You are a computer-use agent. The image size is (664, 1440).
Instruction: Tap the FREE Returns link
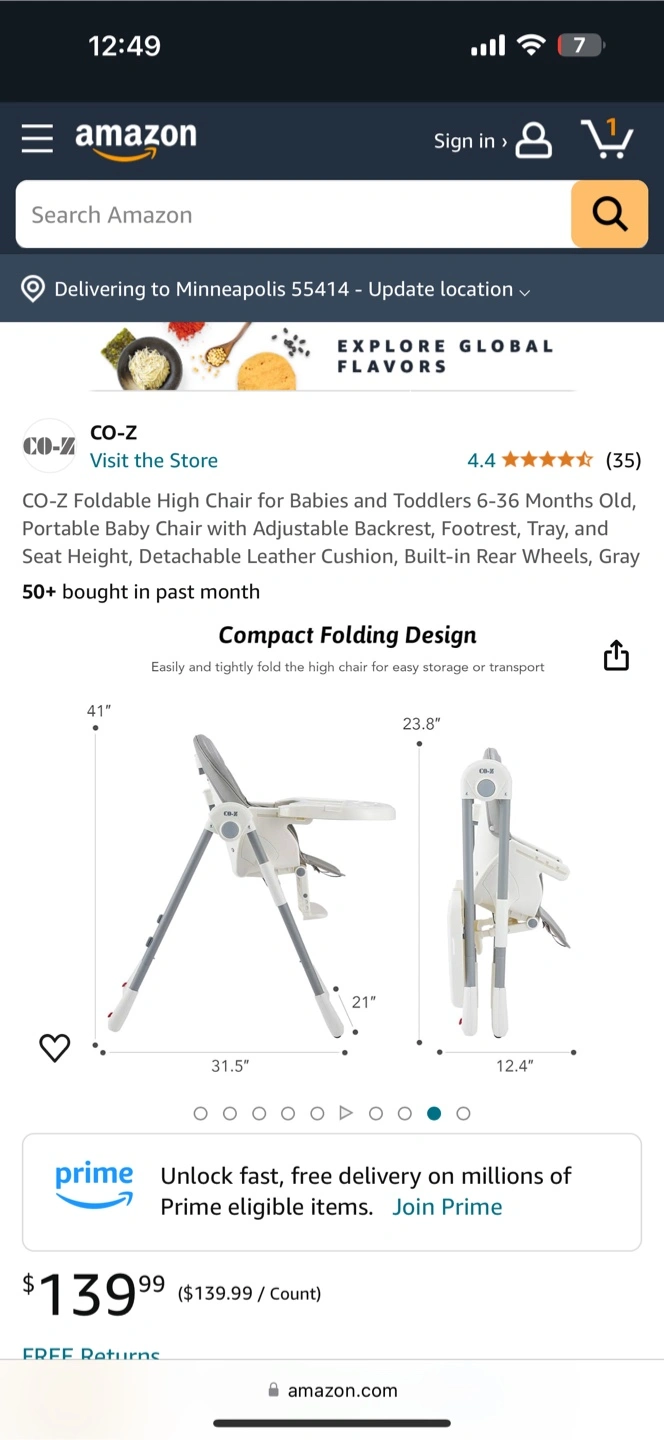pyautogui.click(x=91, y=1353)
